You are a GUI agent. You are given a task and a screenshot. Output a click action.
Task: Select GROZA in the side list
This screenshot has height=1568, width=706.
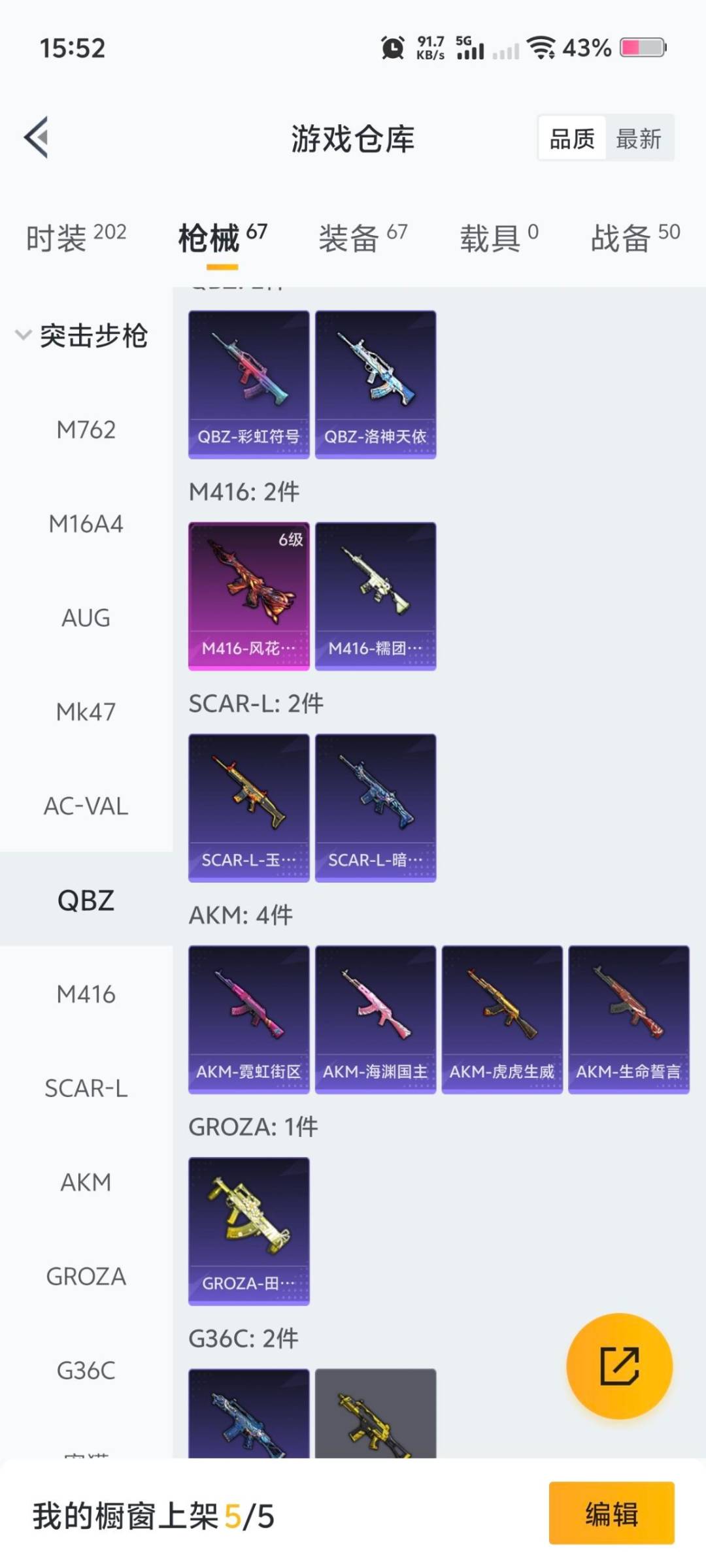tap(86, 1277)
